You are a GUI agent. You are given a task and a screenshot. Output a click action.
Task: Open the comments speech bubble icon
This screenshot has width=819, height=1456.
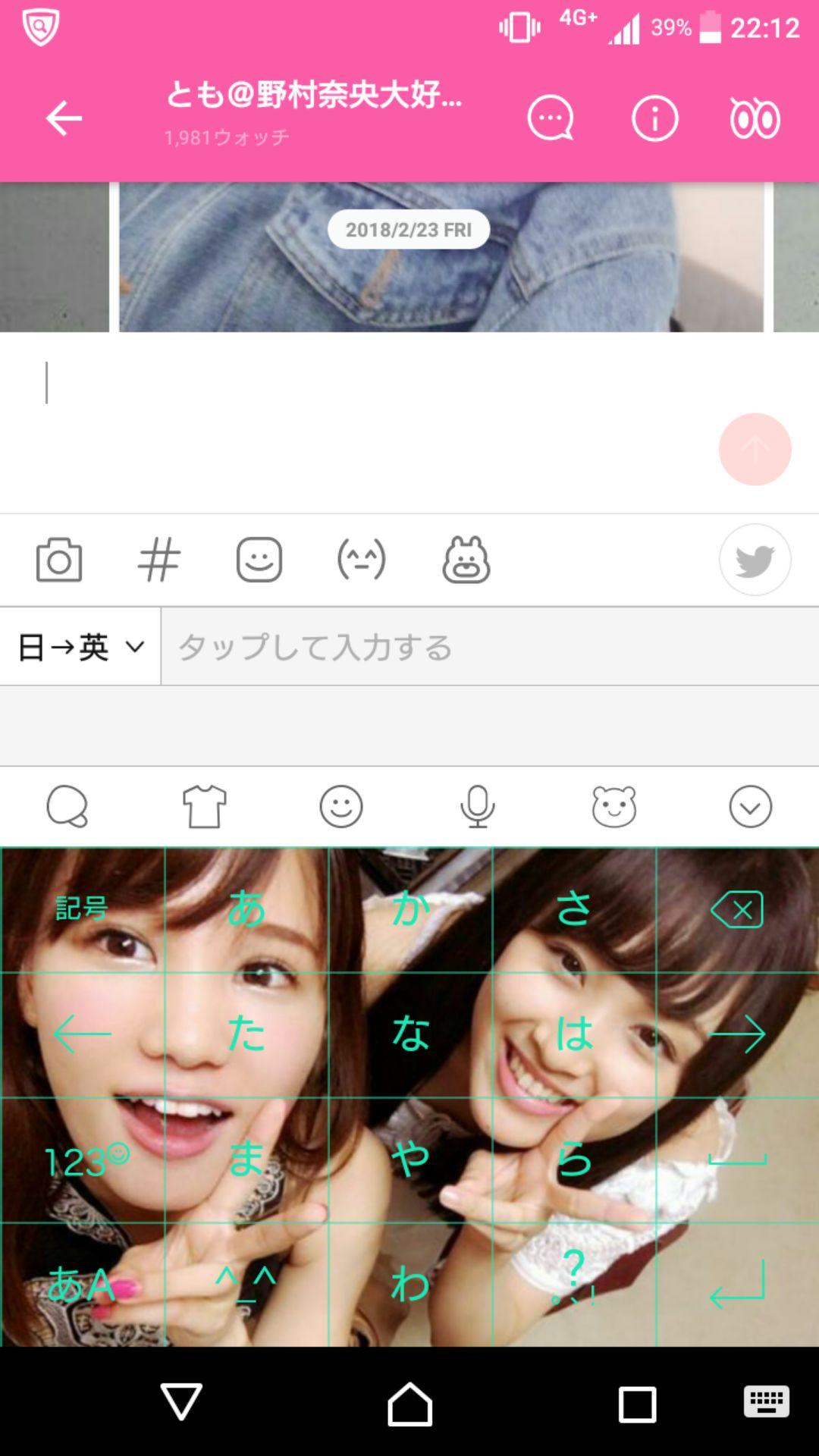click(551, 118)
